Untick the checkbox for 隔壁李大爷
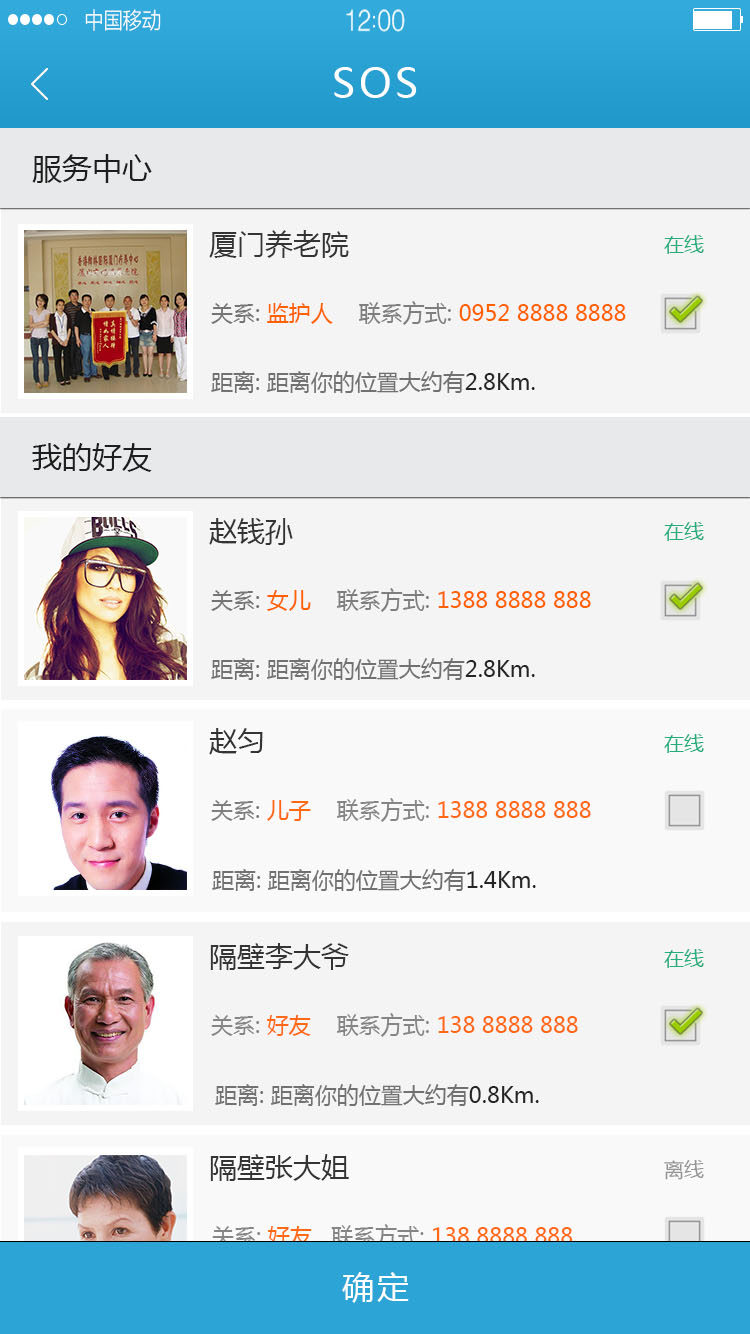750x1334 pixels. tap(683, 1024)
